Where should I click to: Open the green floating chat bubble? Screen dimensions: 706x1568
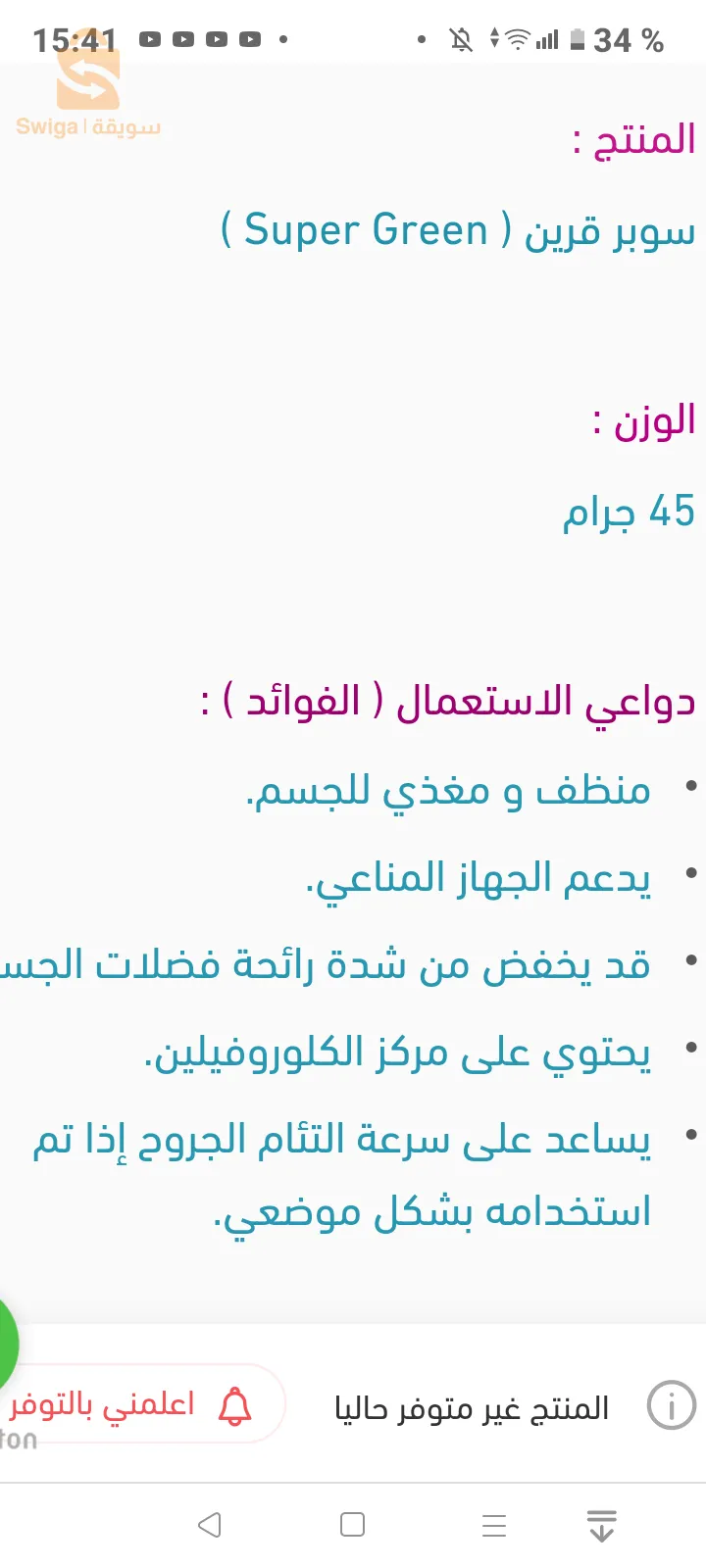8,1345
